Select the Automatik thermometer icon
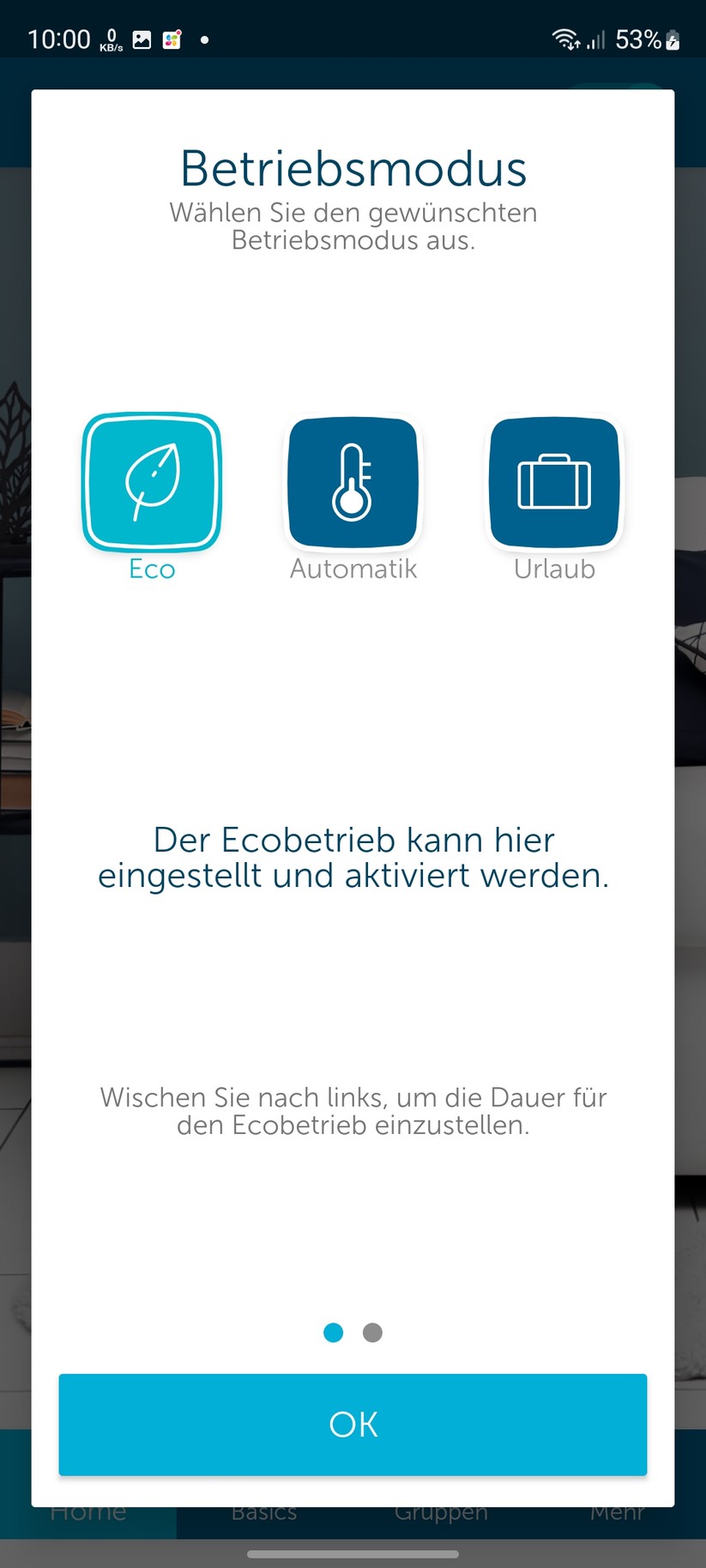 (352, 482)
